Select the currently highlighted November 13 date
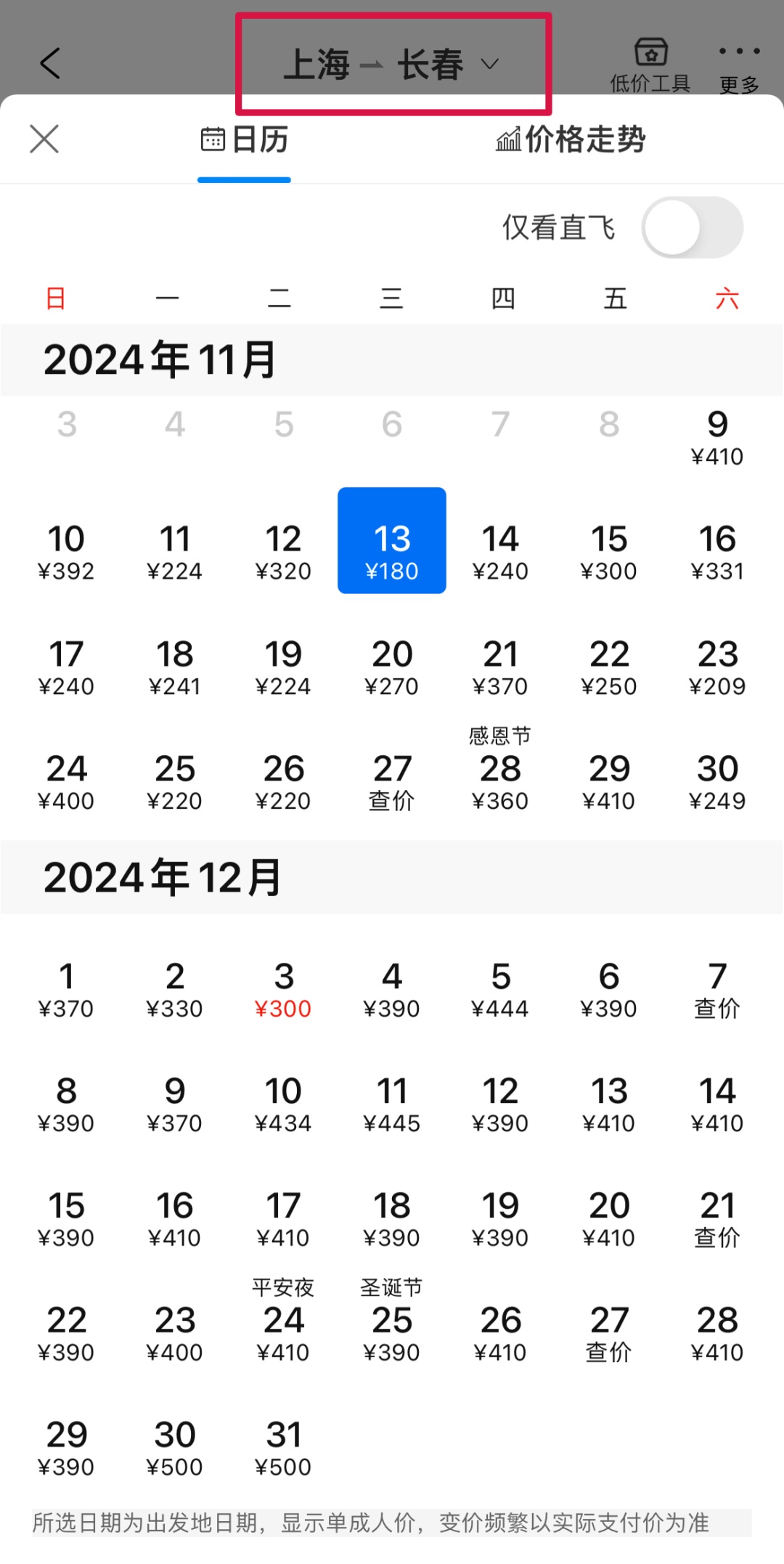Image resolution: width=784 pixels, height=1564 pixels. (x=392, y=541)
